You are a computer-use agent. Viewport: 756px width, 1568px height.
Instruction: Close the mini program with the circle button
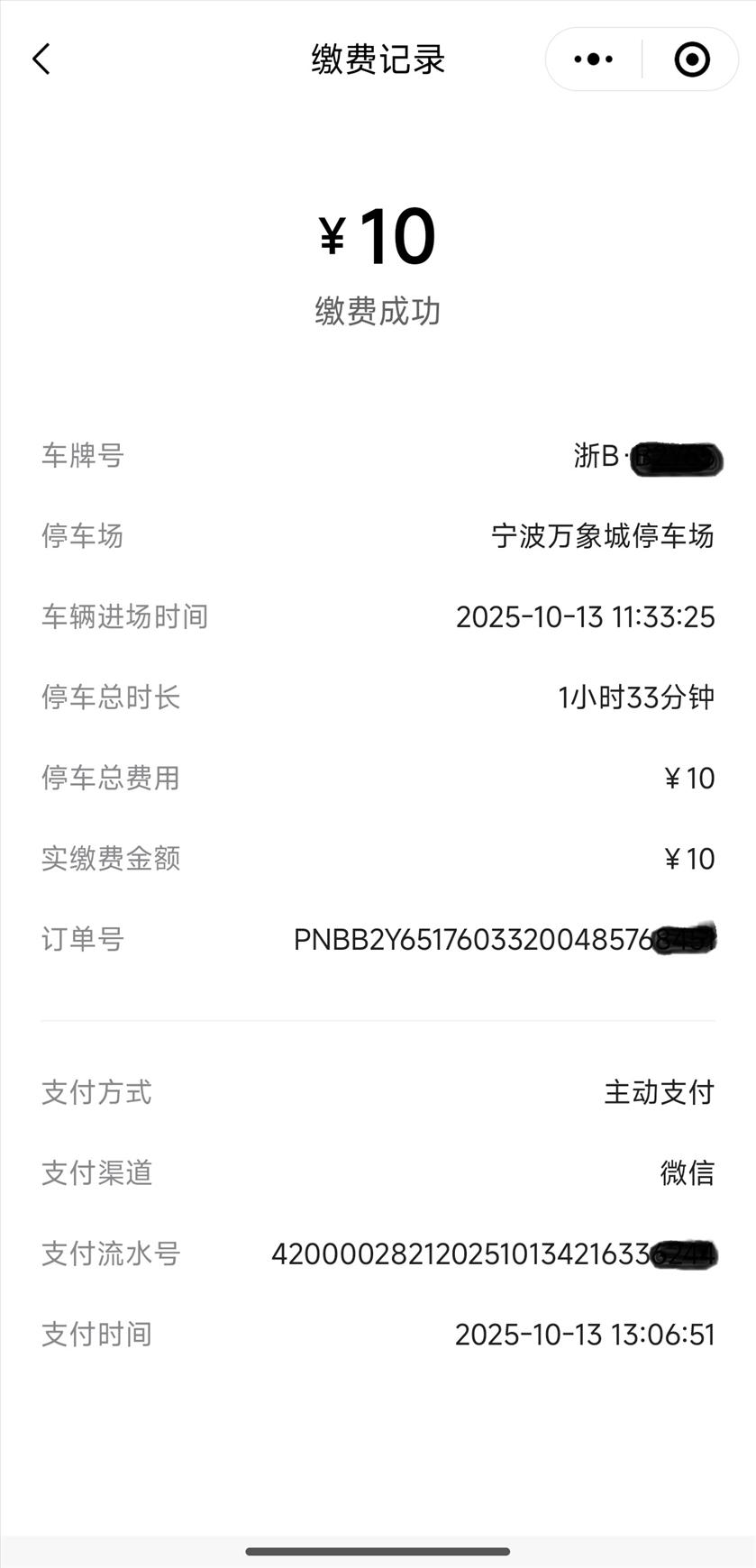pos(692,59)
